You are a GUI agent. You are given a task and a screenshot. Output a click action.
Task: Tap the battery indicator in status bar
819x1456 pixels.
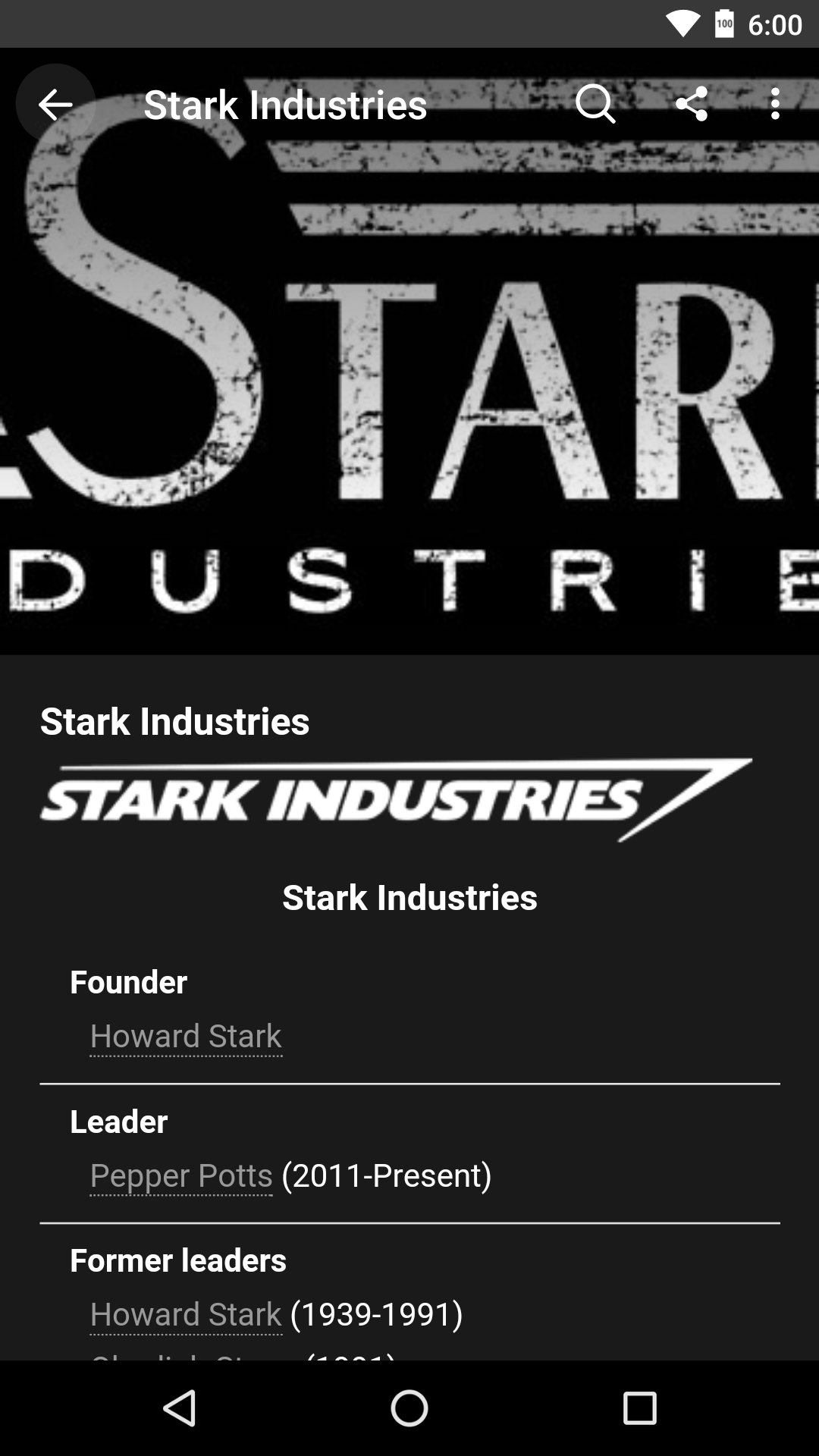[723, 24]
